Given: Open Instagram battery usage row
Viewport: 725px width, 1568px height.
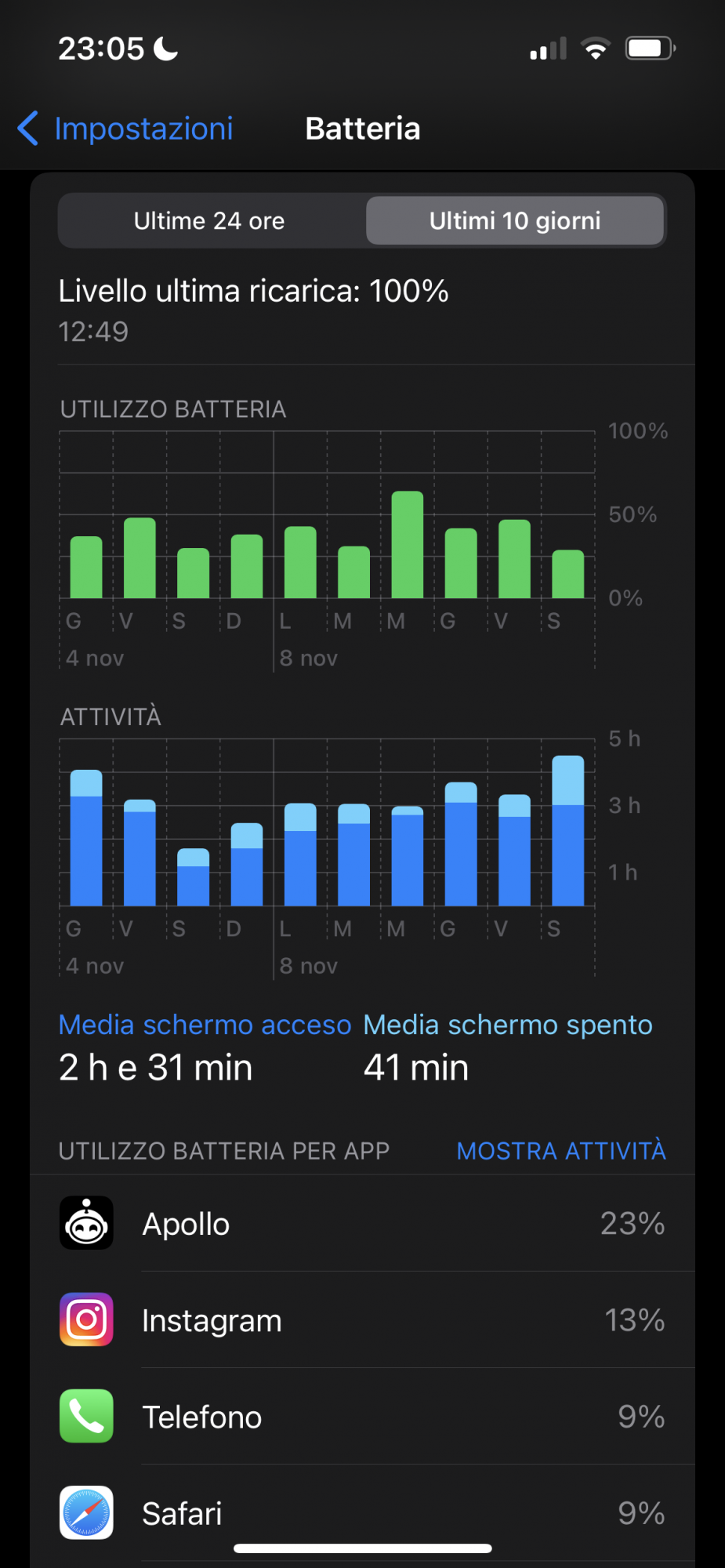Looking at the screenshot, I should coord(362,1320).
